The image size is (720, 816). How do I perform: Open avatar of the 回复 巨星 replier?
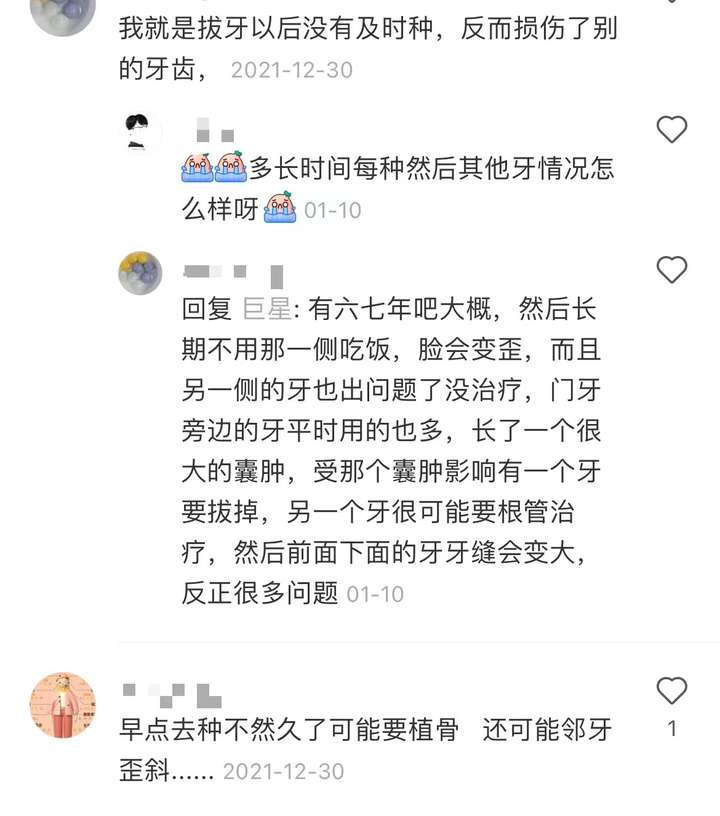point(140,273)
